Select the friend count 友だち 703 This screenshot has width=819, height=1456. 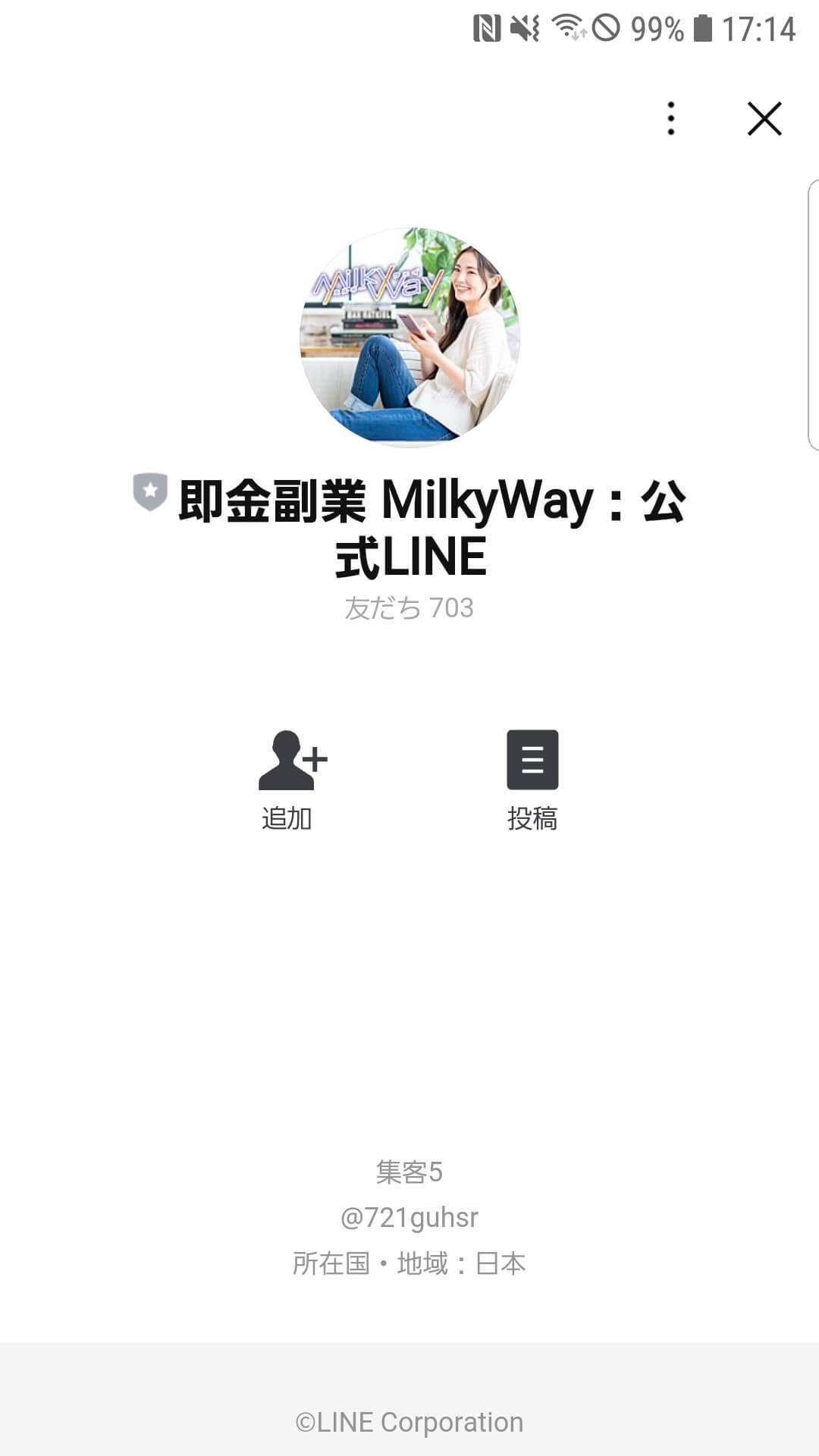click(409, 607)
